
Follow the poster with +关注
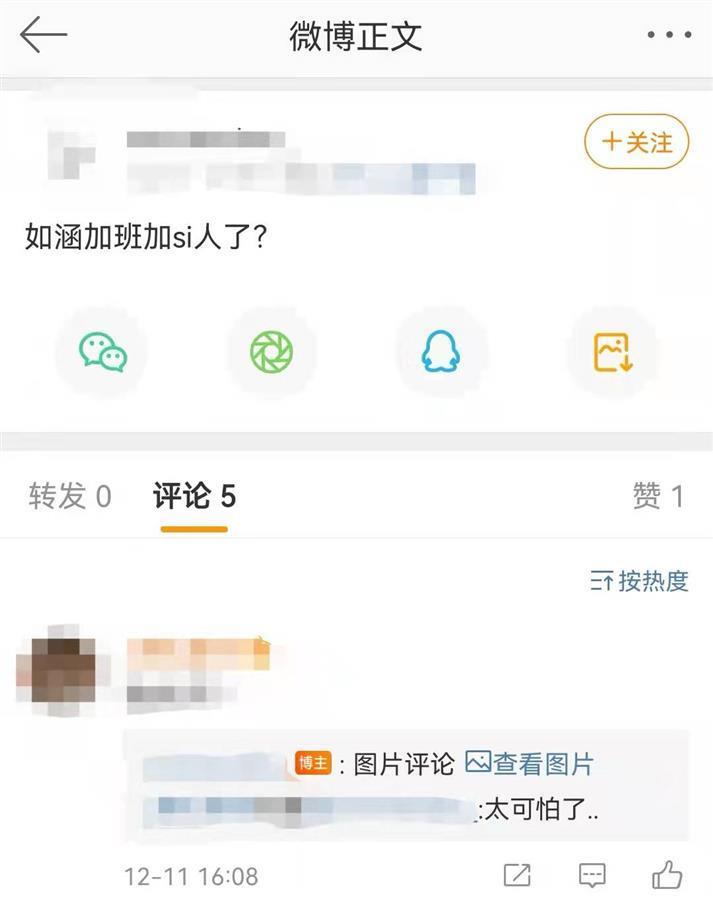point(637,143)
